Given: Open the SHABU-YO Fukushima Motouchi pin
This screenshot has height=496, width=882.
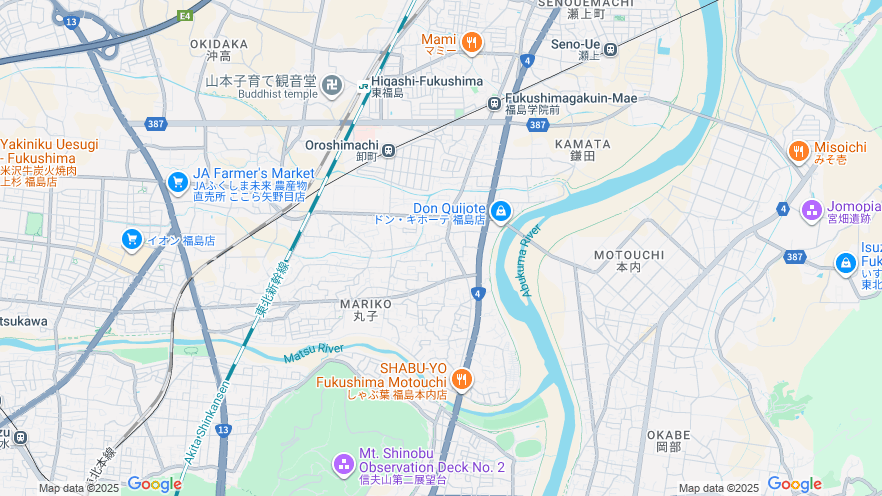Looking at the screenshot, I should point(461,379).
